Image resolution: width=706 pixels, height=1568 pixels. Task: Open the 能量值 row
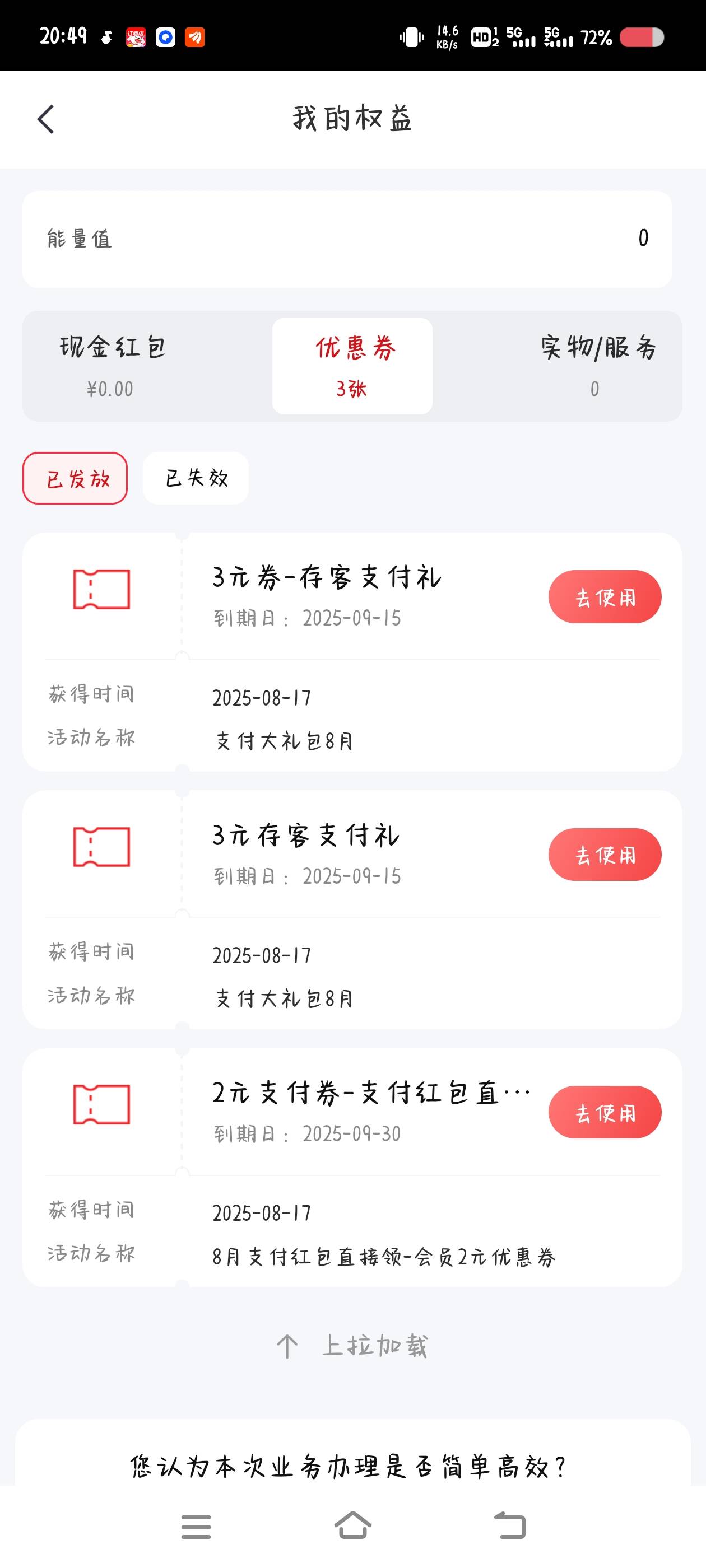(x=347, y=239)
